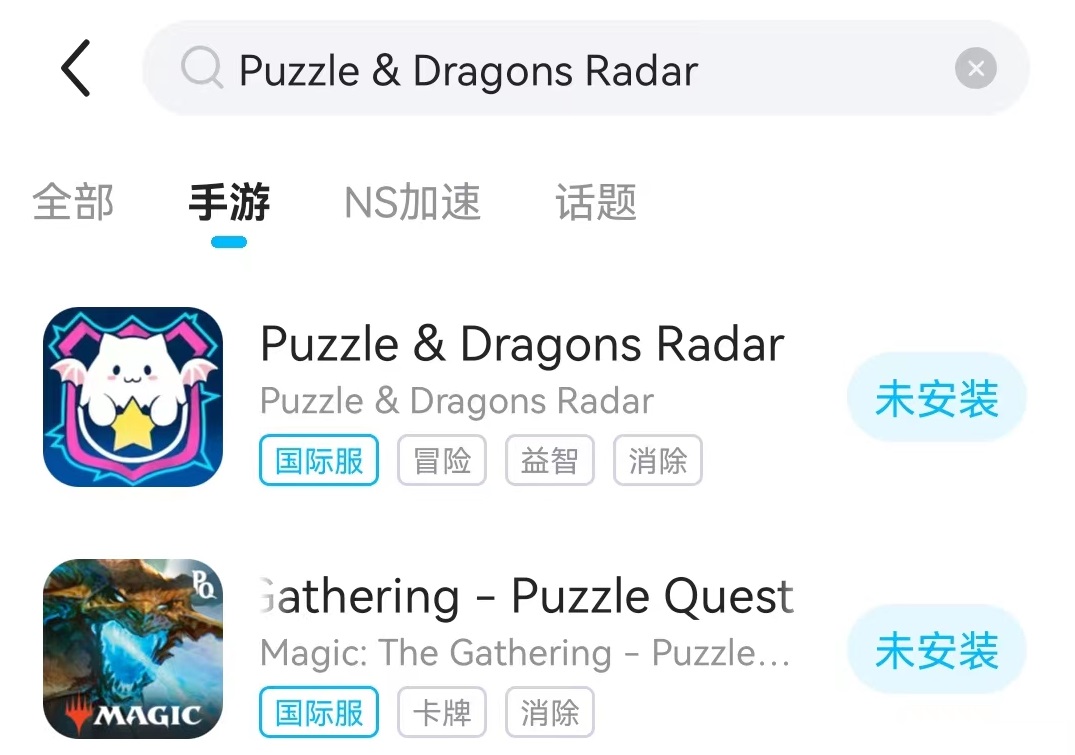The image size is (1075, 755).
Task: Select the 手游 tab
Action: coord(229,203)
